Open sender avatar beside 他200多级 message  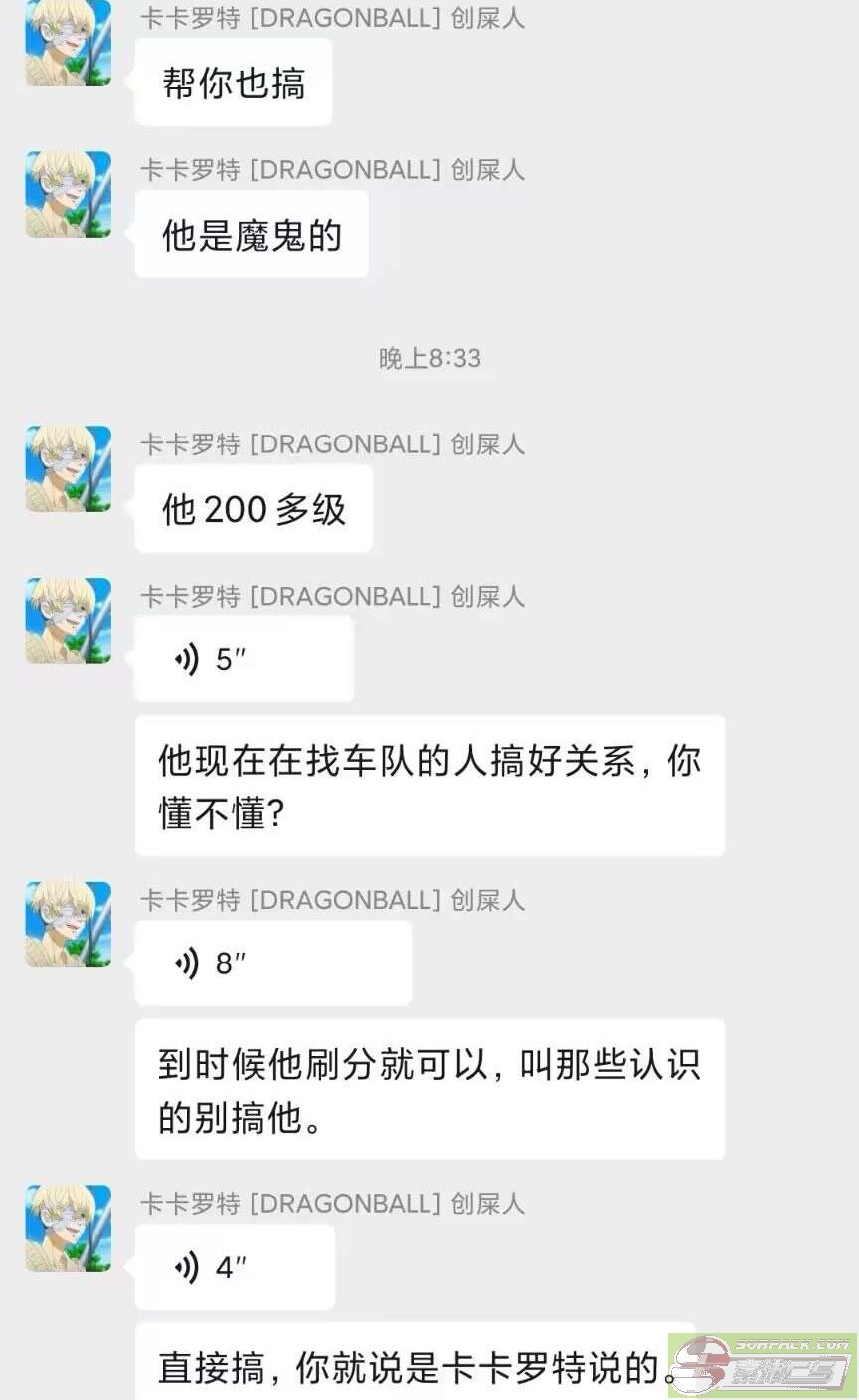68,468
